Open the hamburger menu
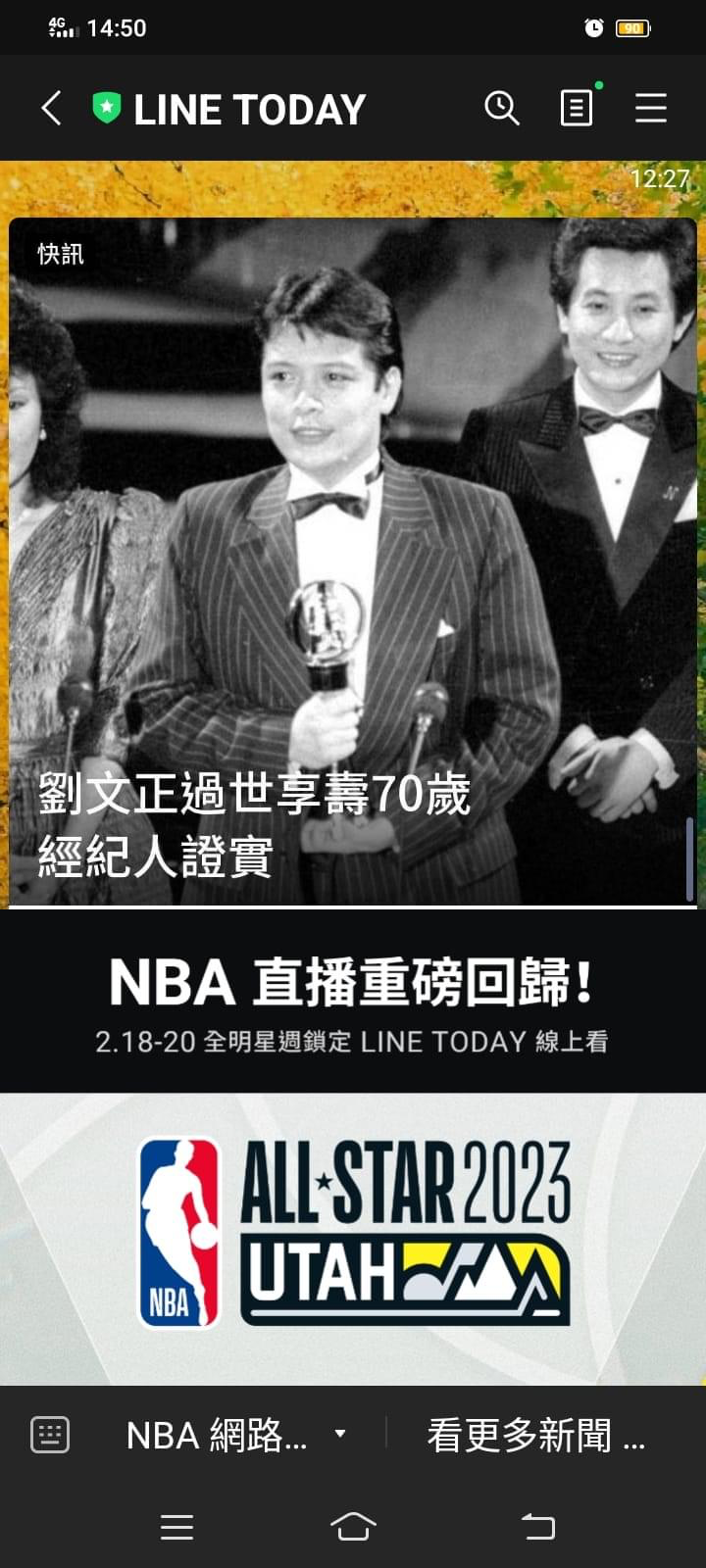 (x=651, y=108)
